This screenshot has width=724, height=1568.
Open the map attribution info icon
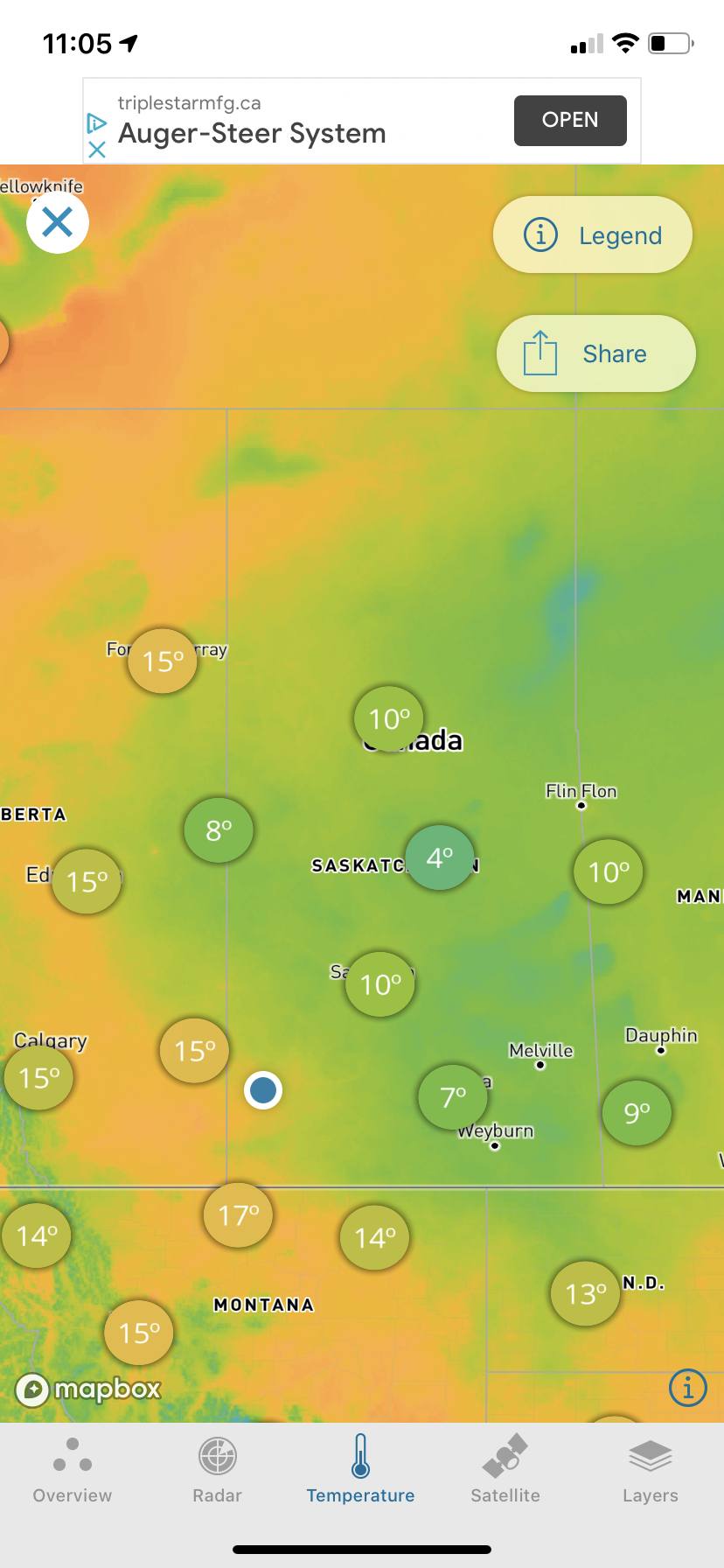coord(687,1388)
